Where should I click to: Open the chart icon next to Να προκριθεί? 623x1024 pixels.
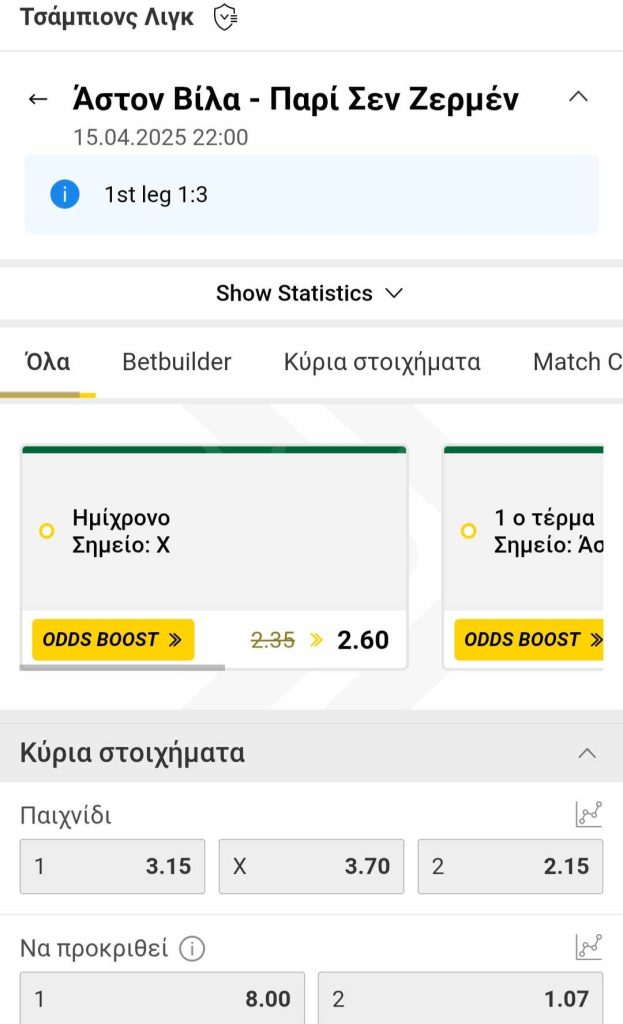pos(589,947)
